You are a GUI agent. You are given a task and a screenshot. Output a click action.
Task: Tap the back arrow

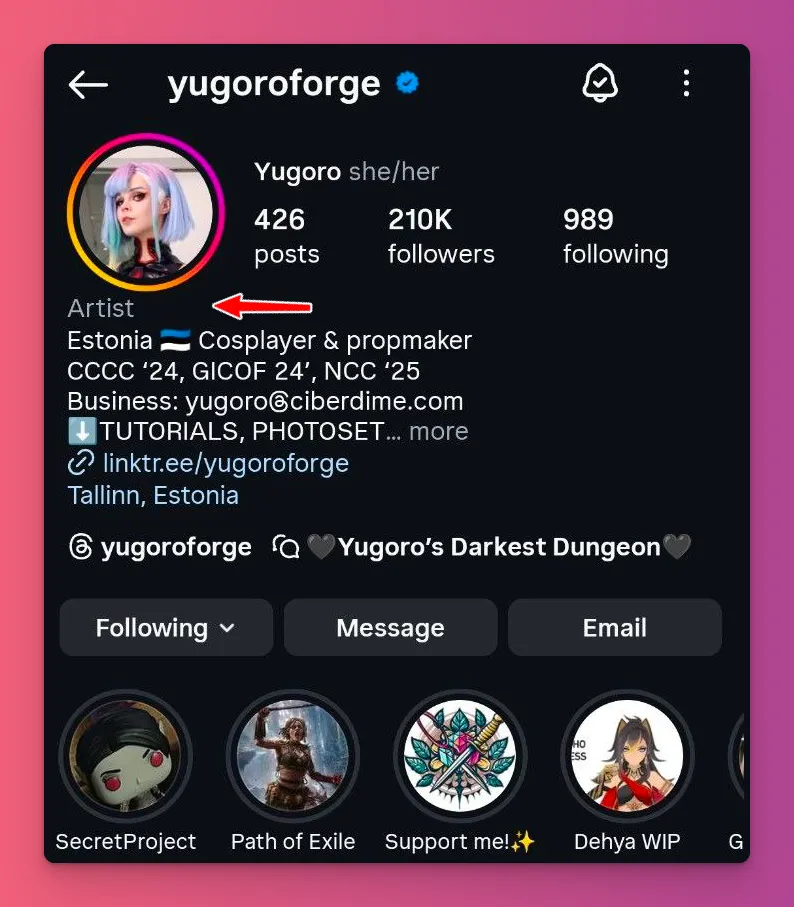click(x=88, y=84)
